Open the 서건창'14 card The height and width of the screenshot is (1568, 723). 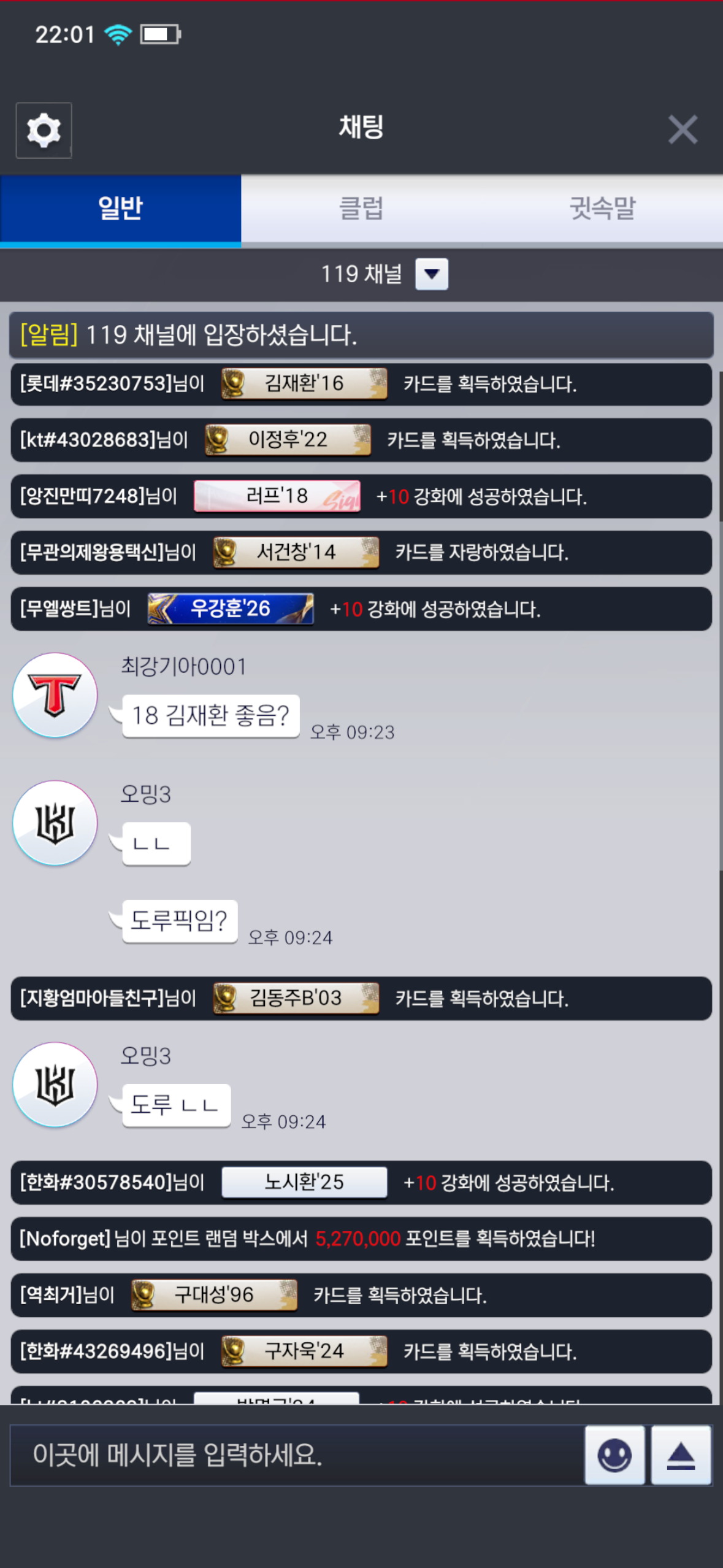point(296,552)
